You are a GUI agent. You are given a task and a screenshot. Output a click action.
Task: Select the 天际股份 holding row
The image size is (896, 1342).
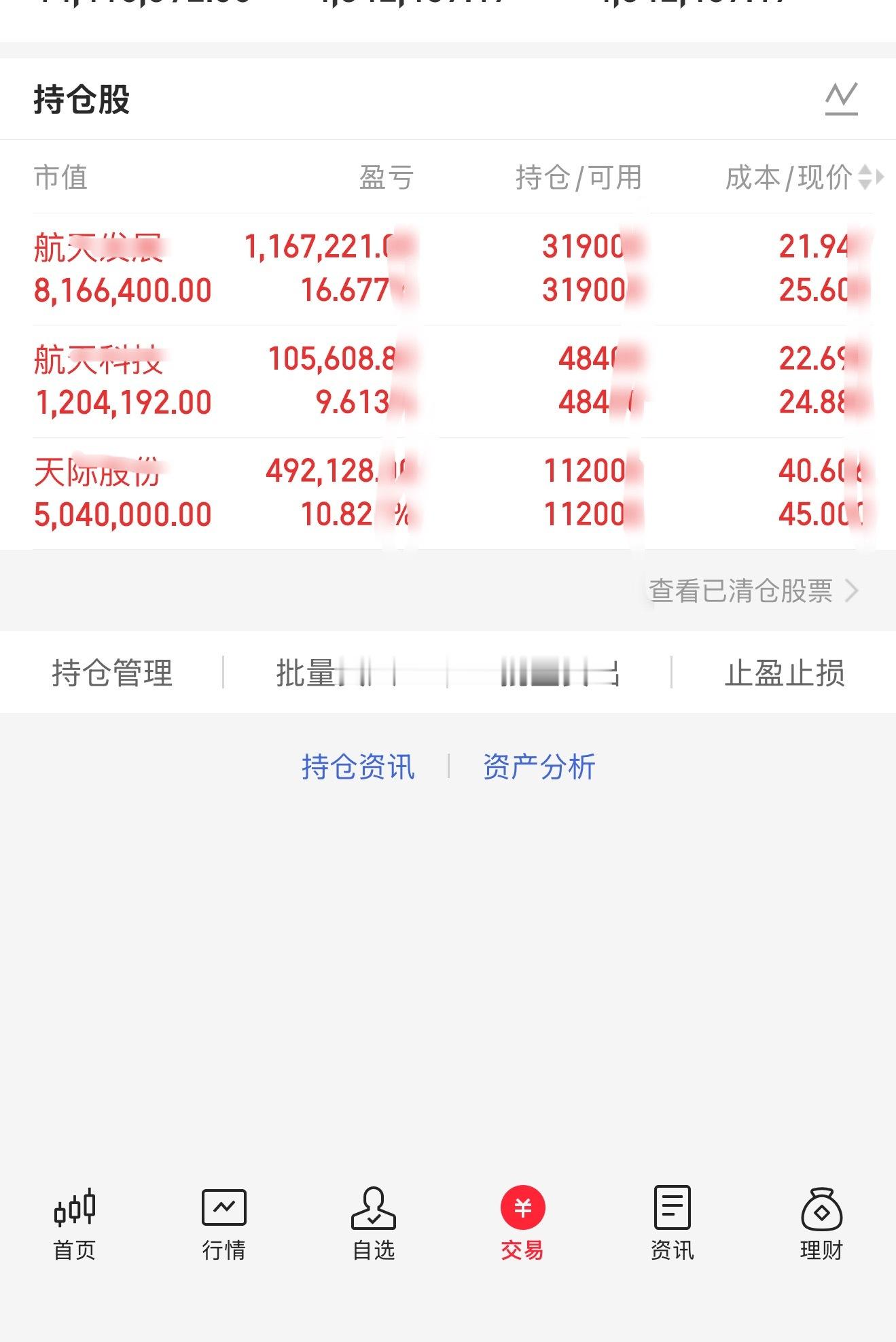pyautogui.click(x=272, y=488)
